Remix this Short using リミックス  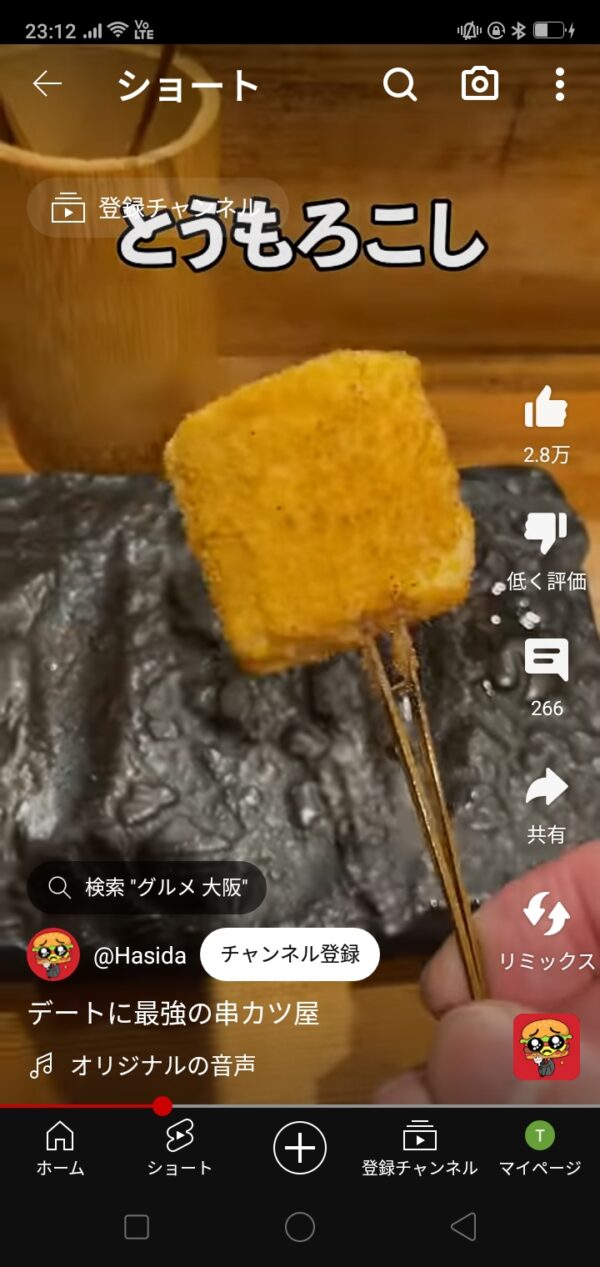(x=546, y=916)
